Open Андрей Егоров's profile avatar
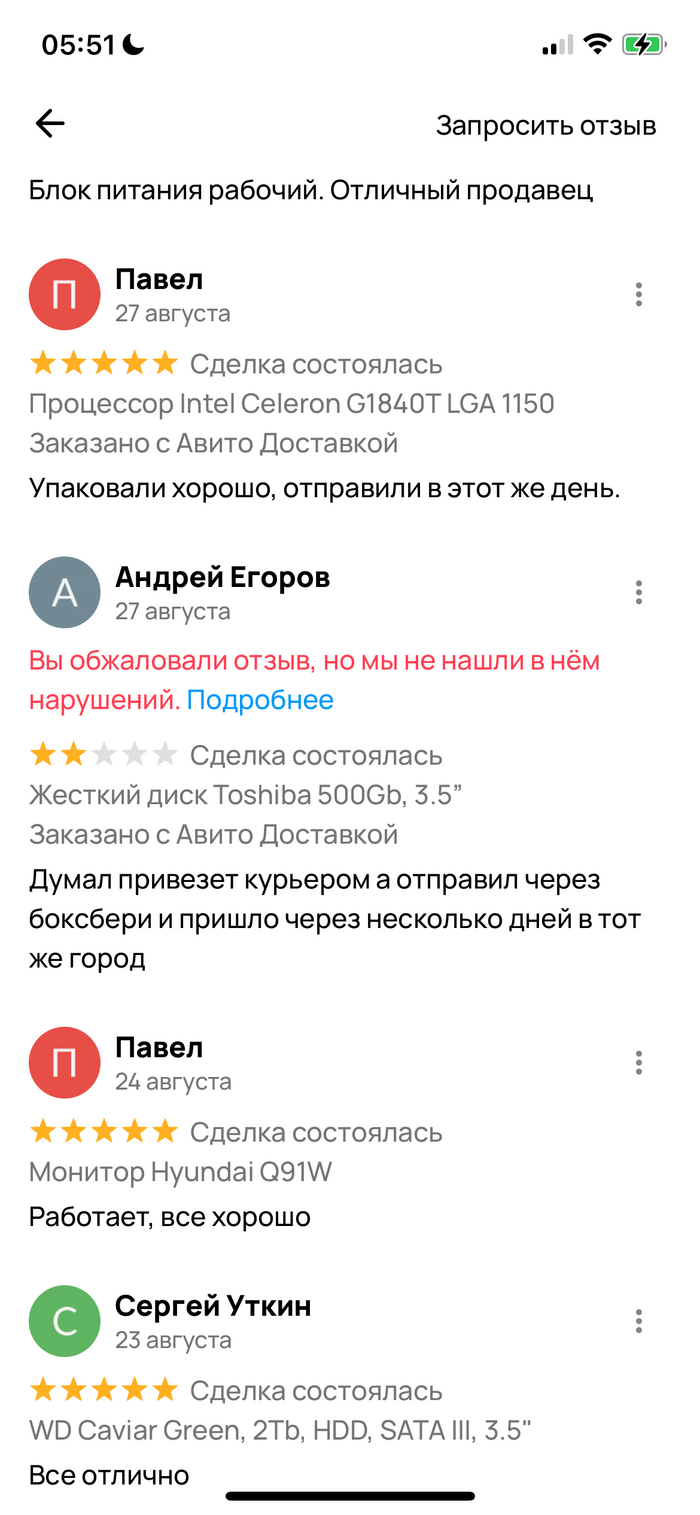This screenshot has height=1515, width=700. pyautogui.click(x=65, y=592)
